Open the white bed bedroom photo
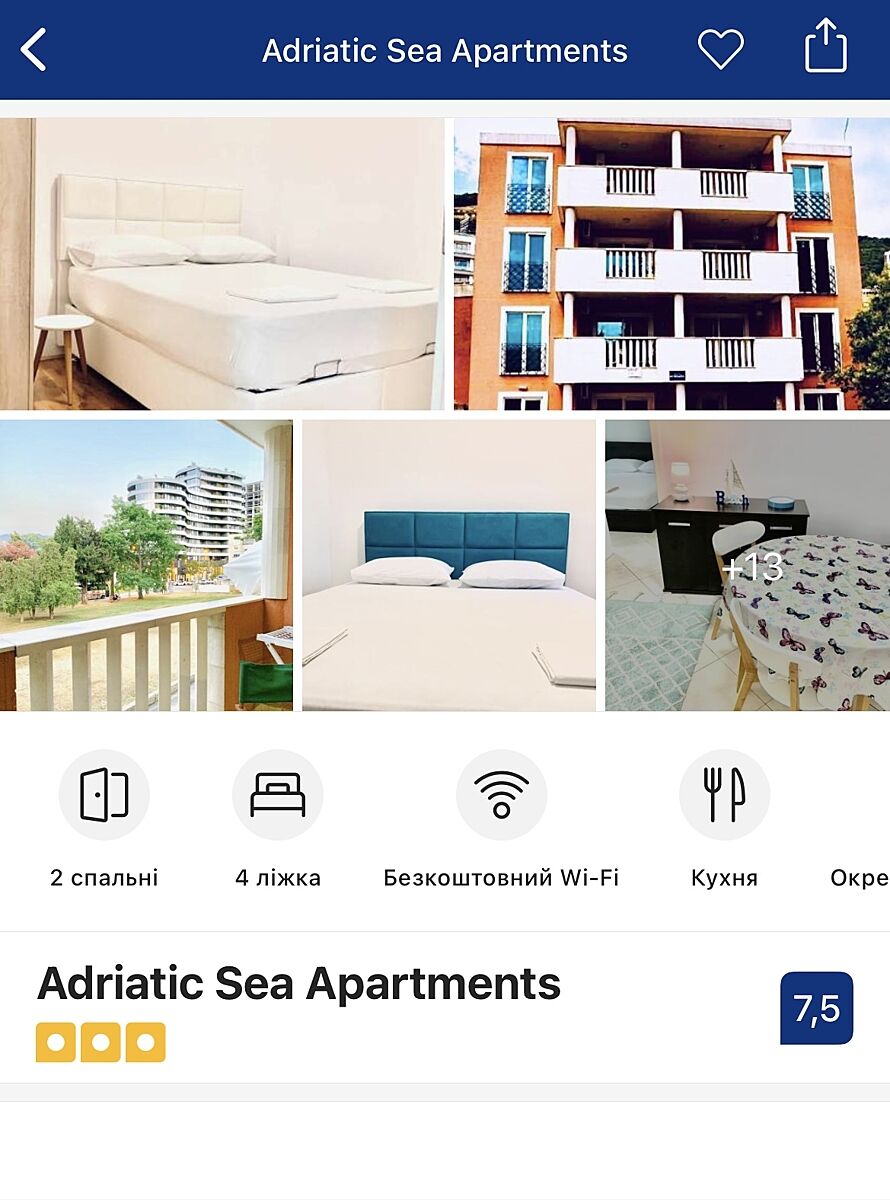The image size is (890, 1200). coord(222,264)
